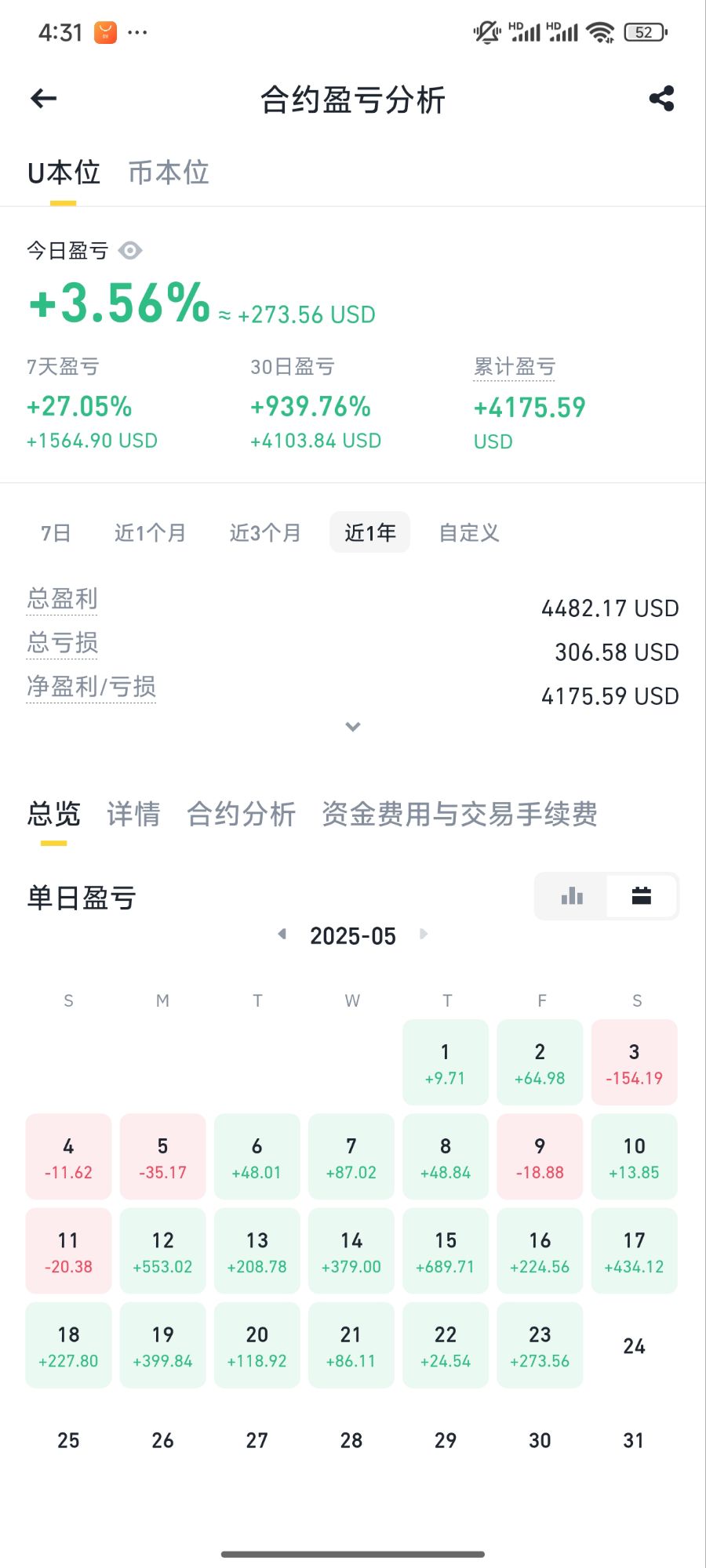The height and width of the screenshot is (1568, 706).
Task: Open May 3 with -154.19
Action: click(634, 1062)
